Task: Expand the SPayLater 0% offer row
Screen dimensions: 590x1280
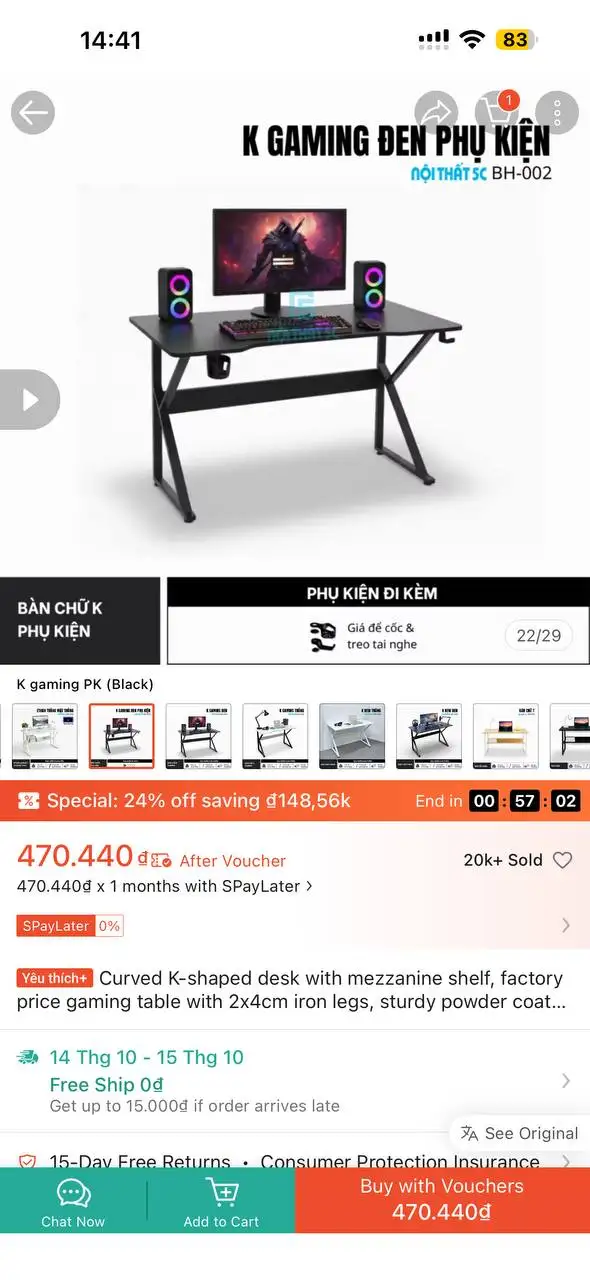Action: [x=295, y=926]
